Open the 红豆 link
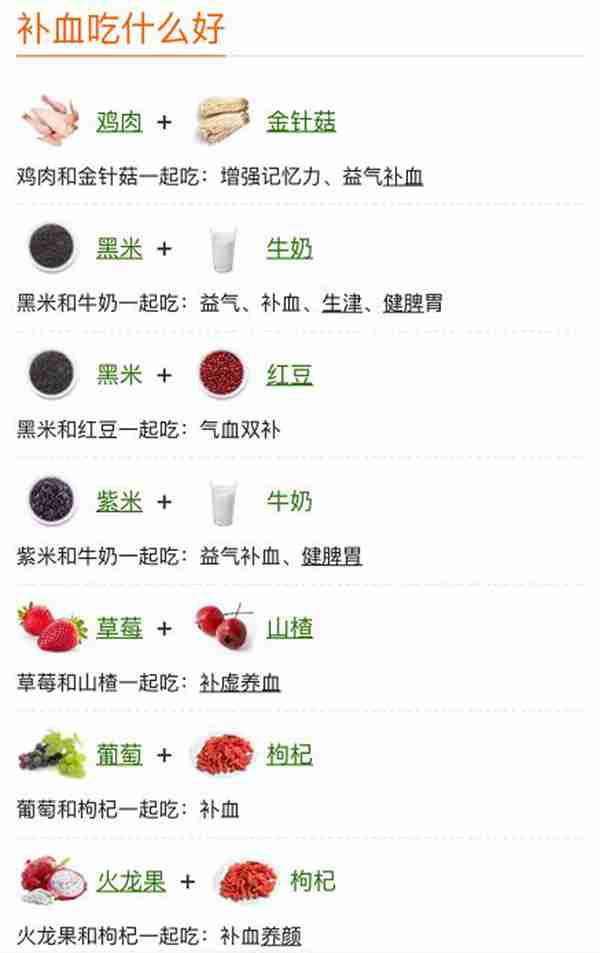Image resolution: width=600 pixels, height=953 pixels. tap(289, 375)
